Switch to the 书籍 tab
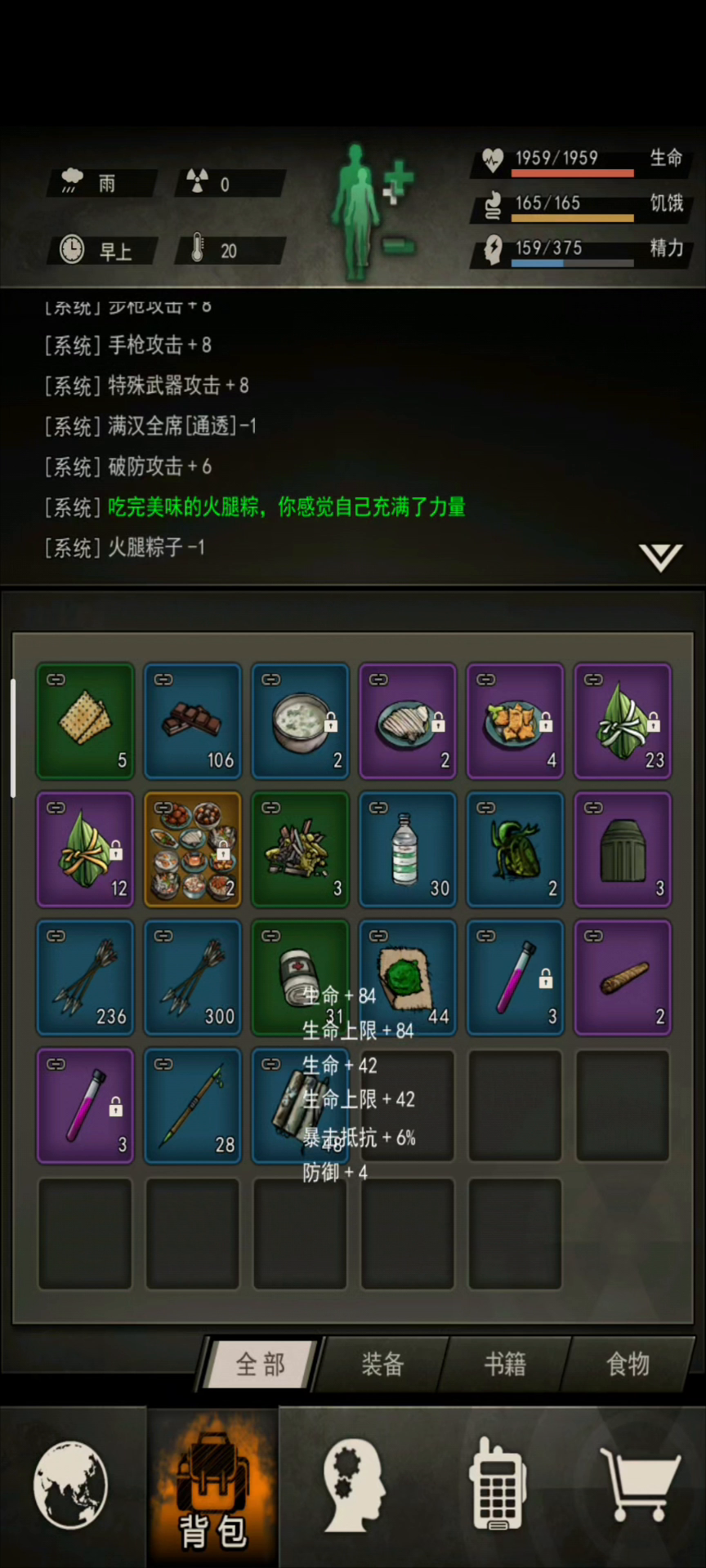This screenshot has width=706, height=1568. (504, 1364)
